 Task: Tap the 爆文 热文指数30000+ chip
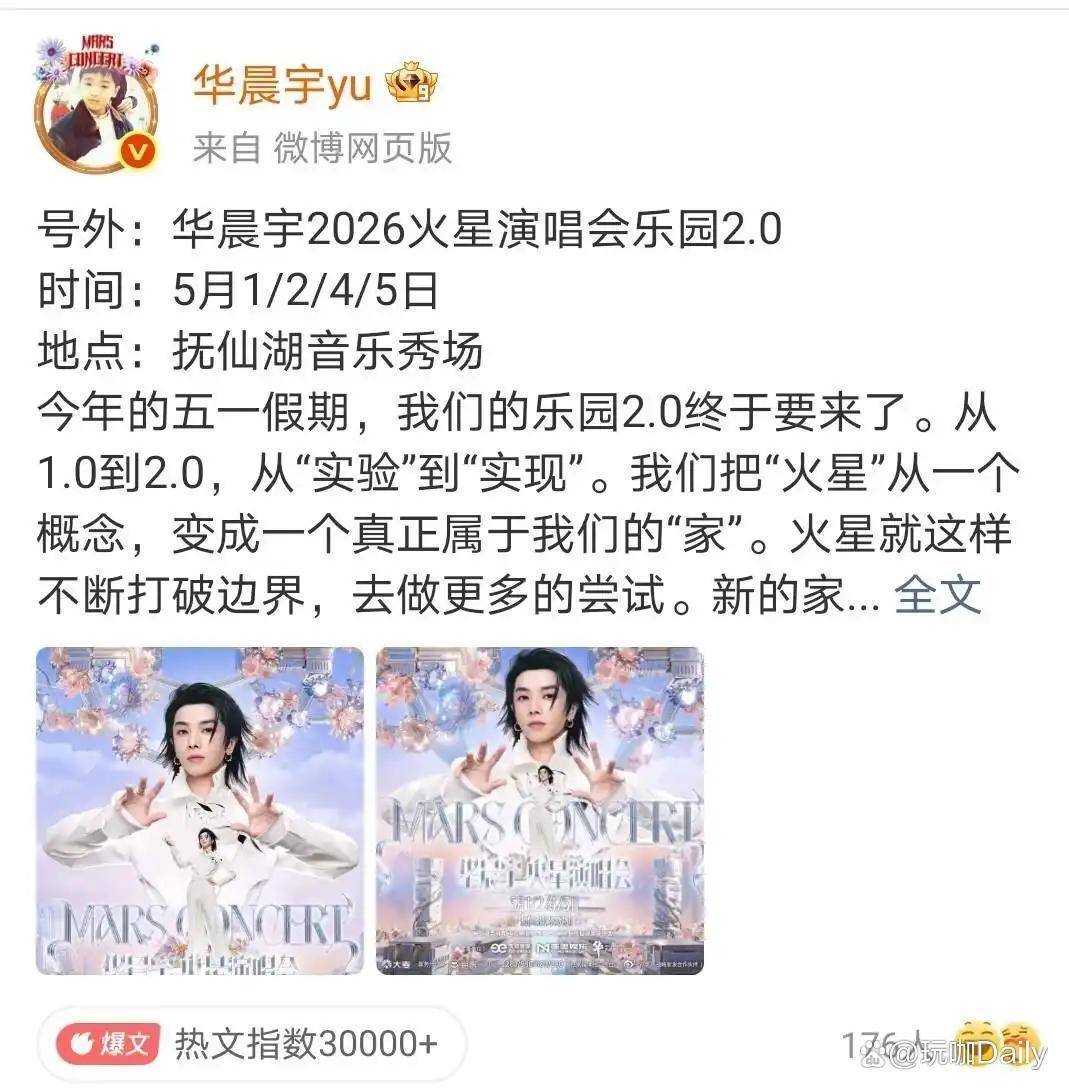click(x=251, y=1044)
